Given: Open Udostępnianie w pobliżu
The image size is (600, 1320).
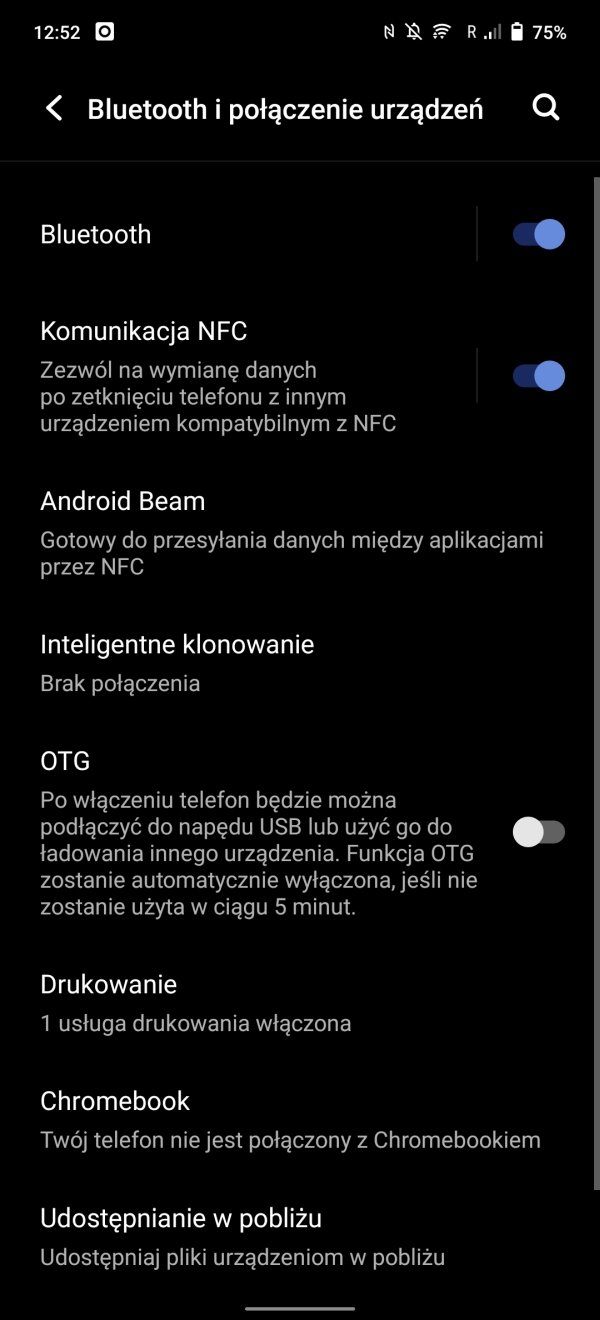Looking at the screenshot, I should pos(300,1237).
